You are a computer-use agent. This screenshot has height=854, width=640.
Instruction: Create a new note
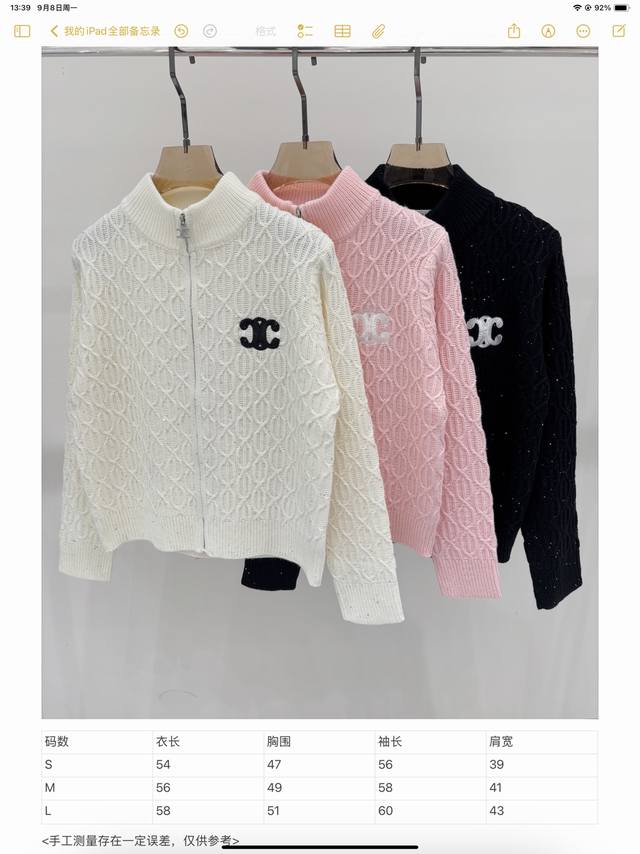point(617,31)
